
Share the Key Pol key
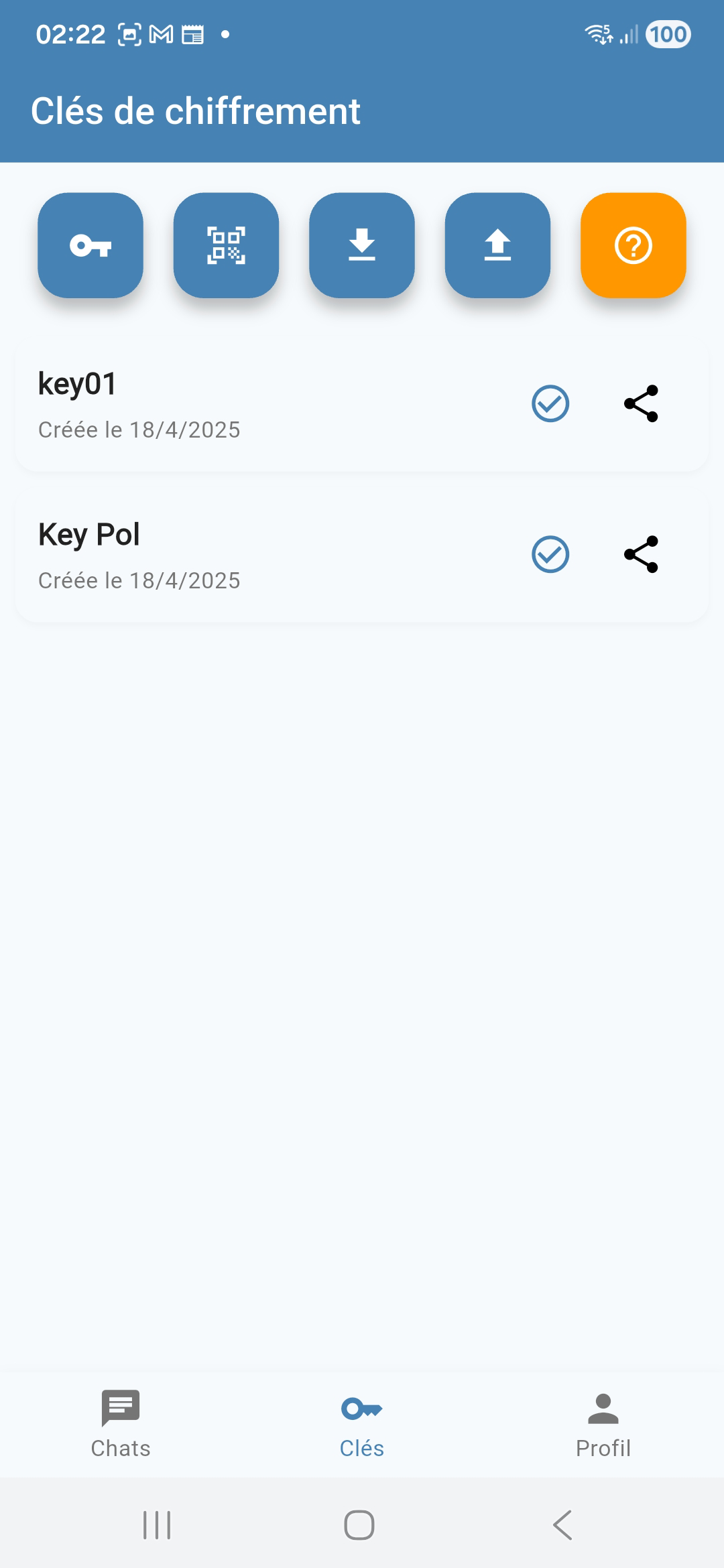641,555
